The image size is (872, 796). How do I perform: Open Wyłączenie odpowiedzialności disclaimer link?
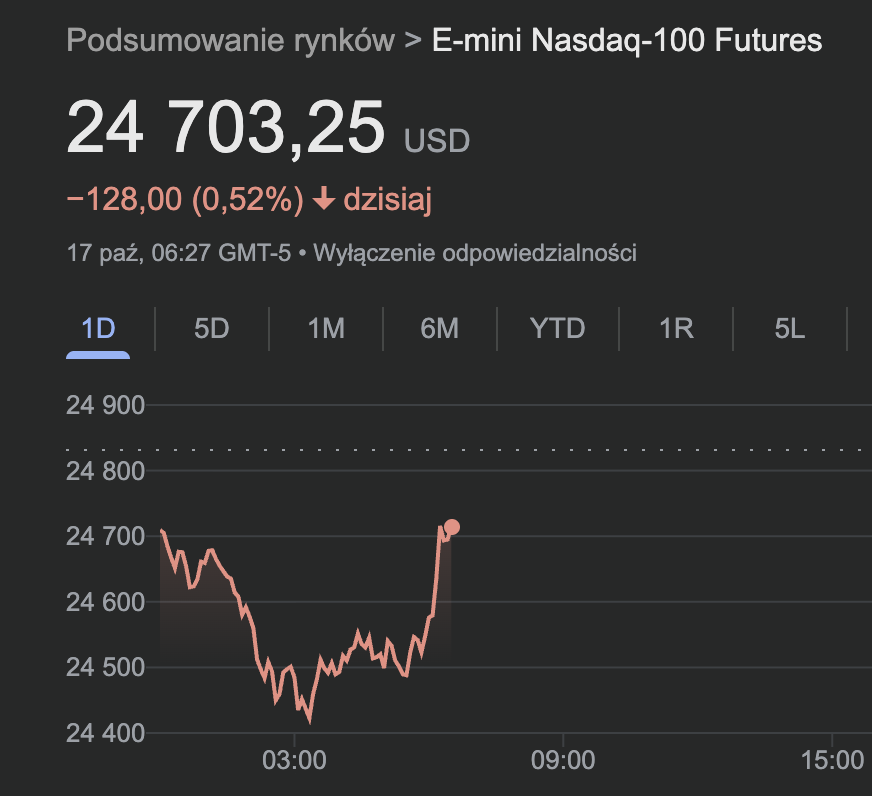(x=475, y=253)
